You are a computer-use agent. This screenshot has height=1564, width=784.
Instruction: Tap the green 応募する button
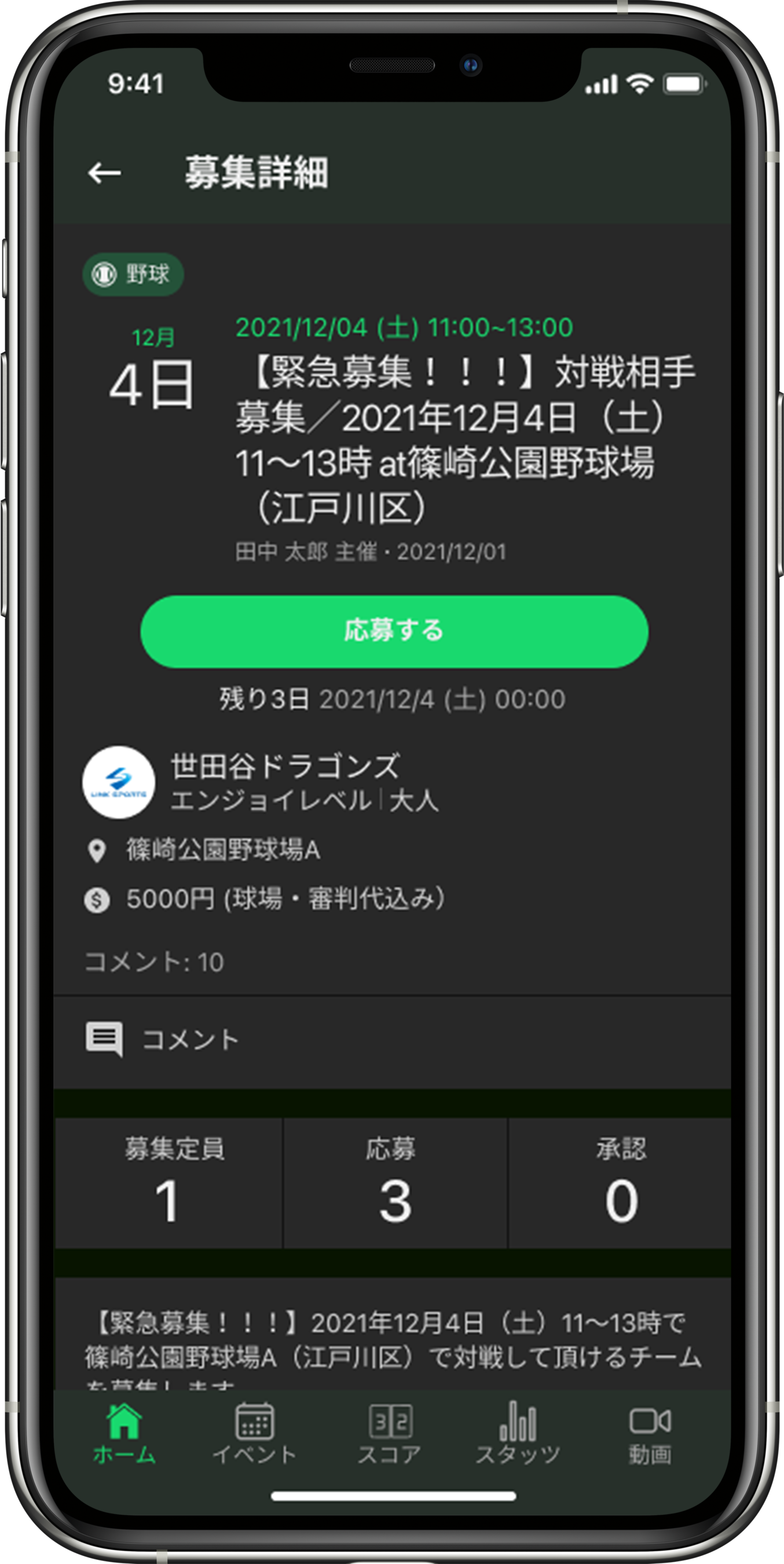394,631
